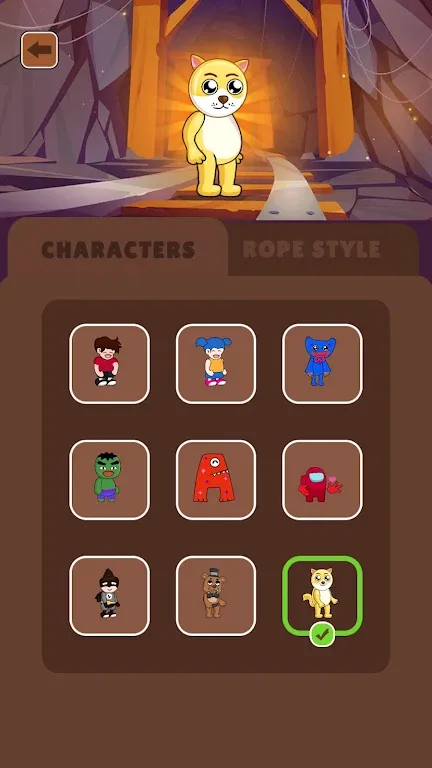Image resolution: width=432 pixels, height=768 pixels.
Task: Select the green muscular hero character
Action: click(109, 480)
